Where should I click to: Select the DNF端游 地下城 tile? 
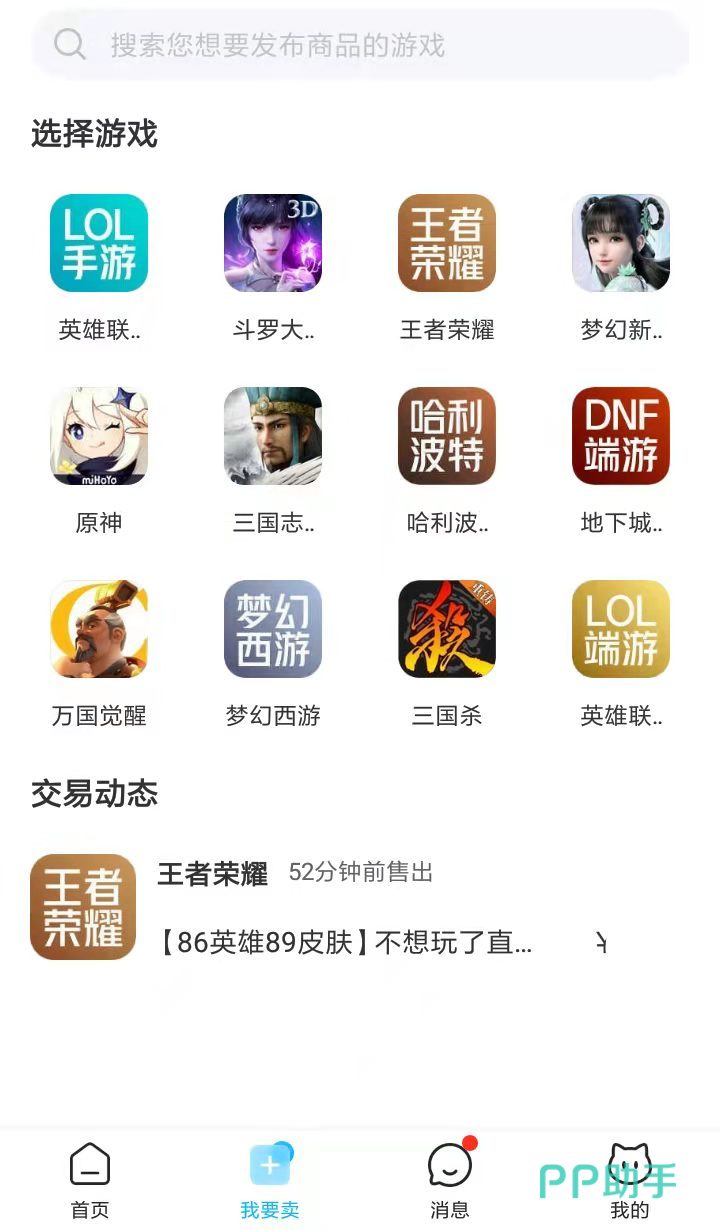[621, 436]
